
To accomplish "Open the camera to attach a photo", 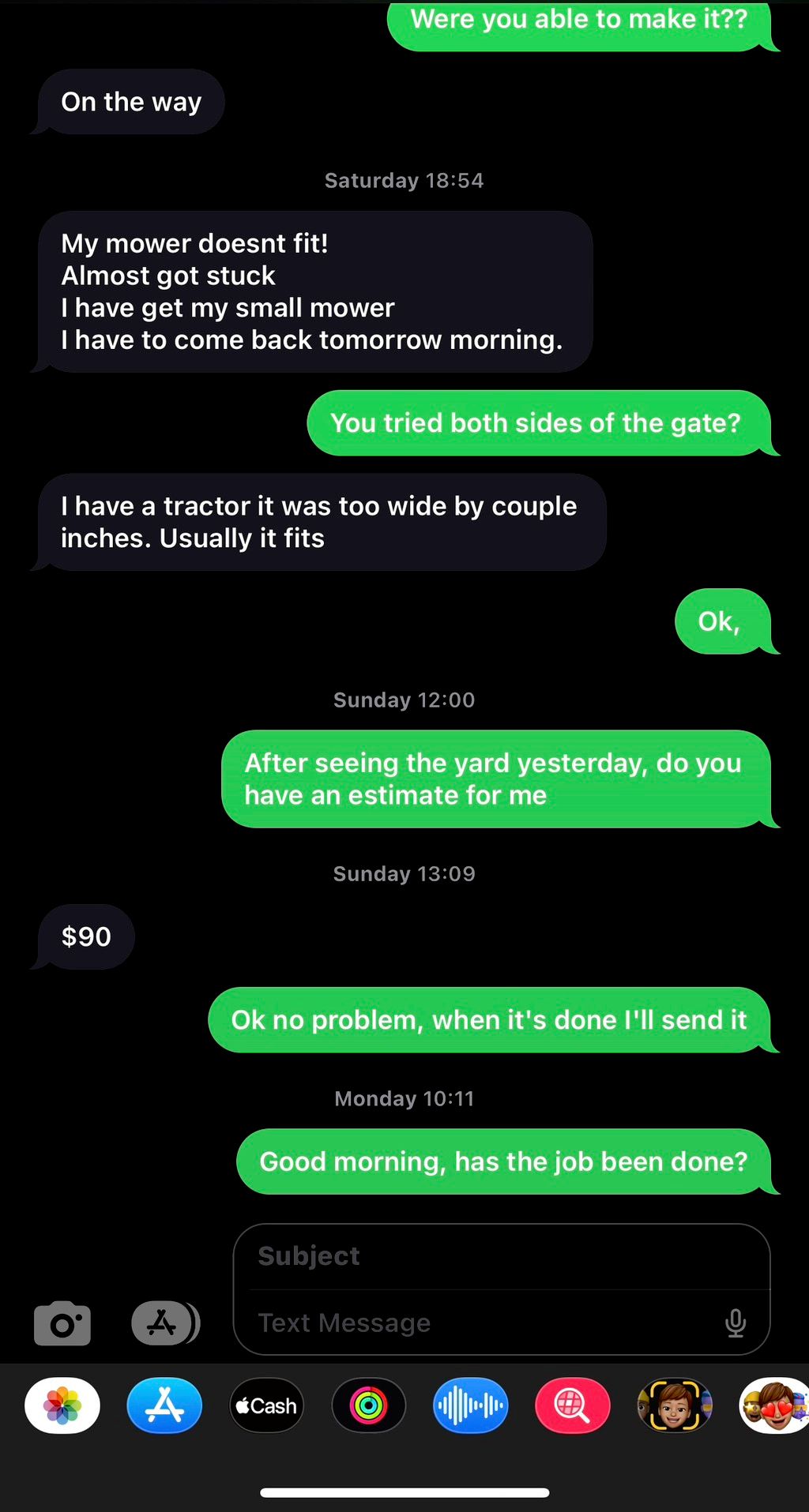I will pos(62,1323).
